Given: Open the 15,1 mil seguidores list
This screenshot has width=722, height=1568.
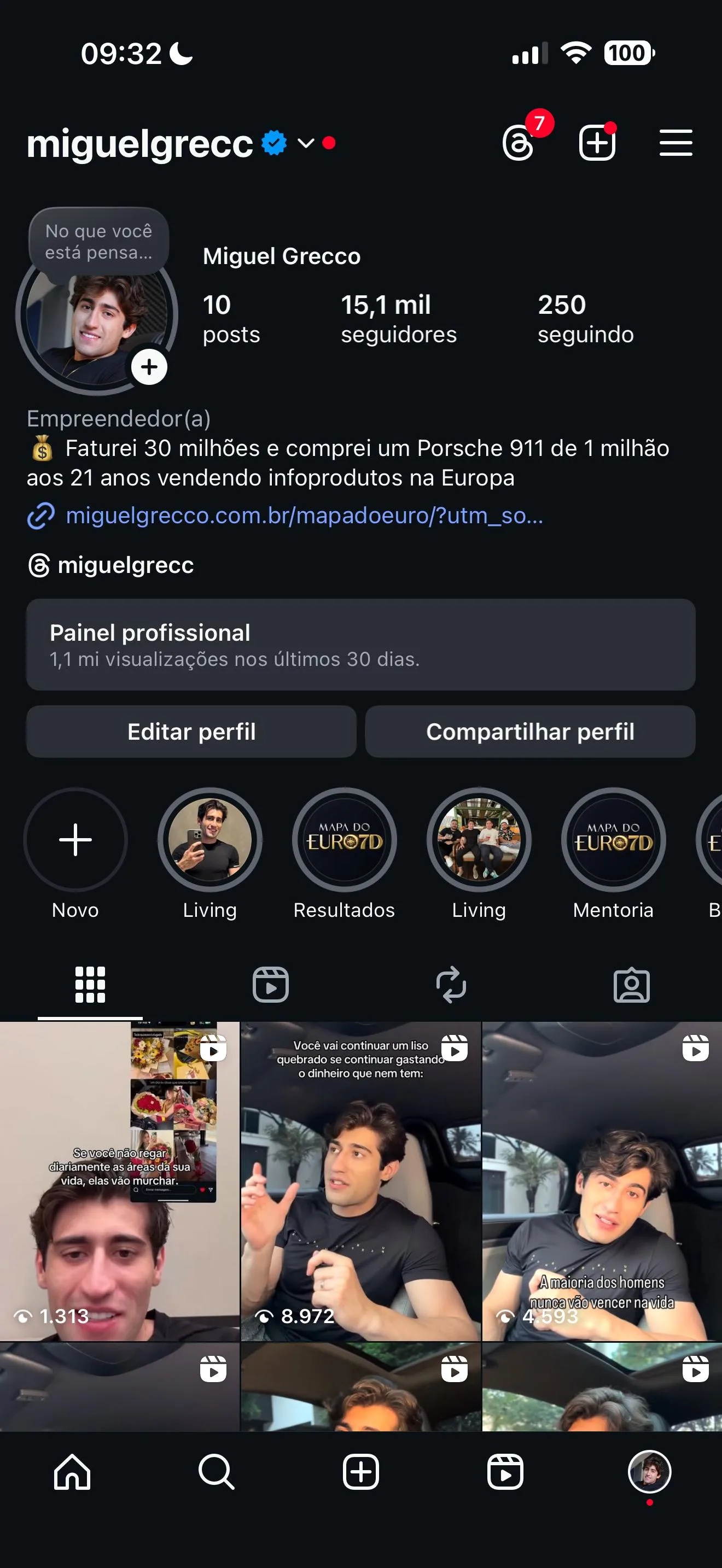Looking at the screenshot, I should pos(399,318).
